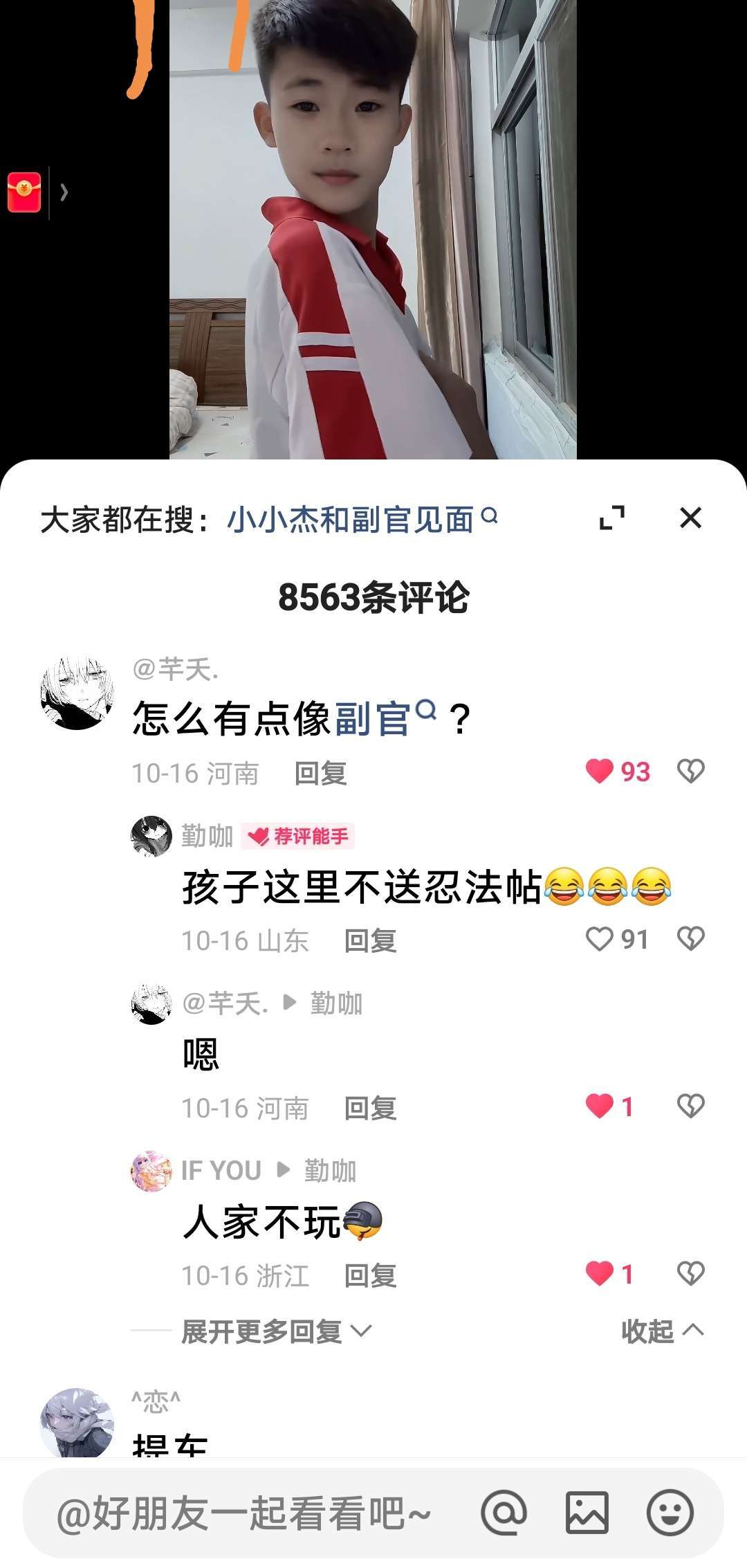Viewport: 747px width, 1568px height.
Task: Attach an image to the comment
Action: coord(587,1513)
